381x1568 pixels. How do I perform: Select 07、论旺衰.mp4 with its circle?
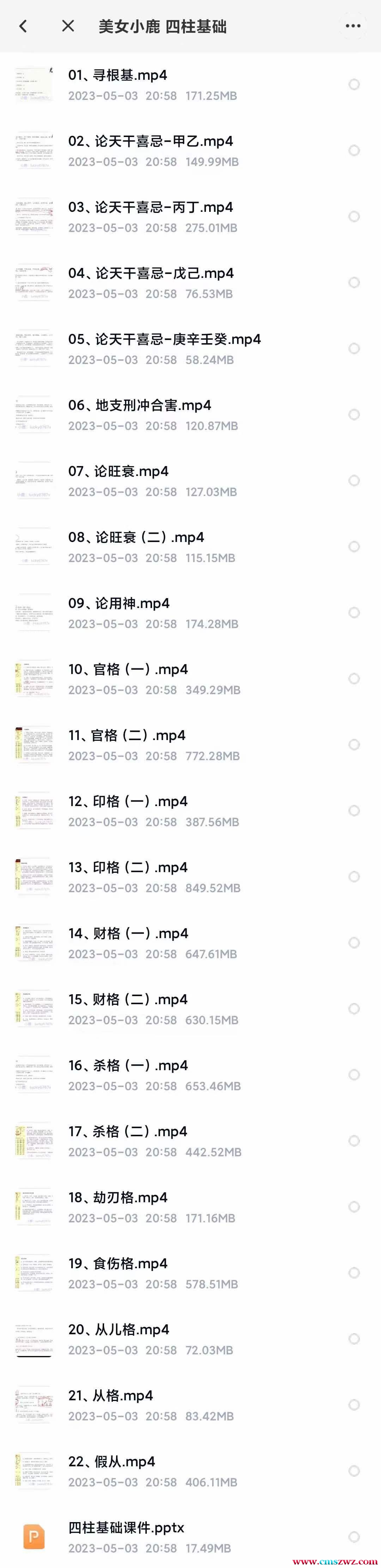(353, 481)
